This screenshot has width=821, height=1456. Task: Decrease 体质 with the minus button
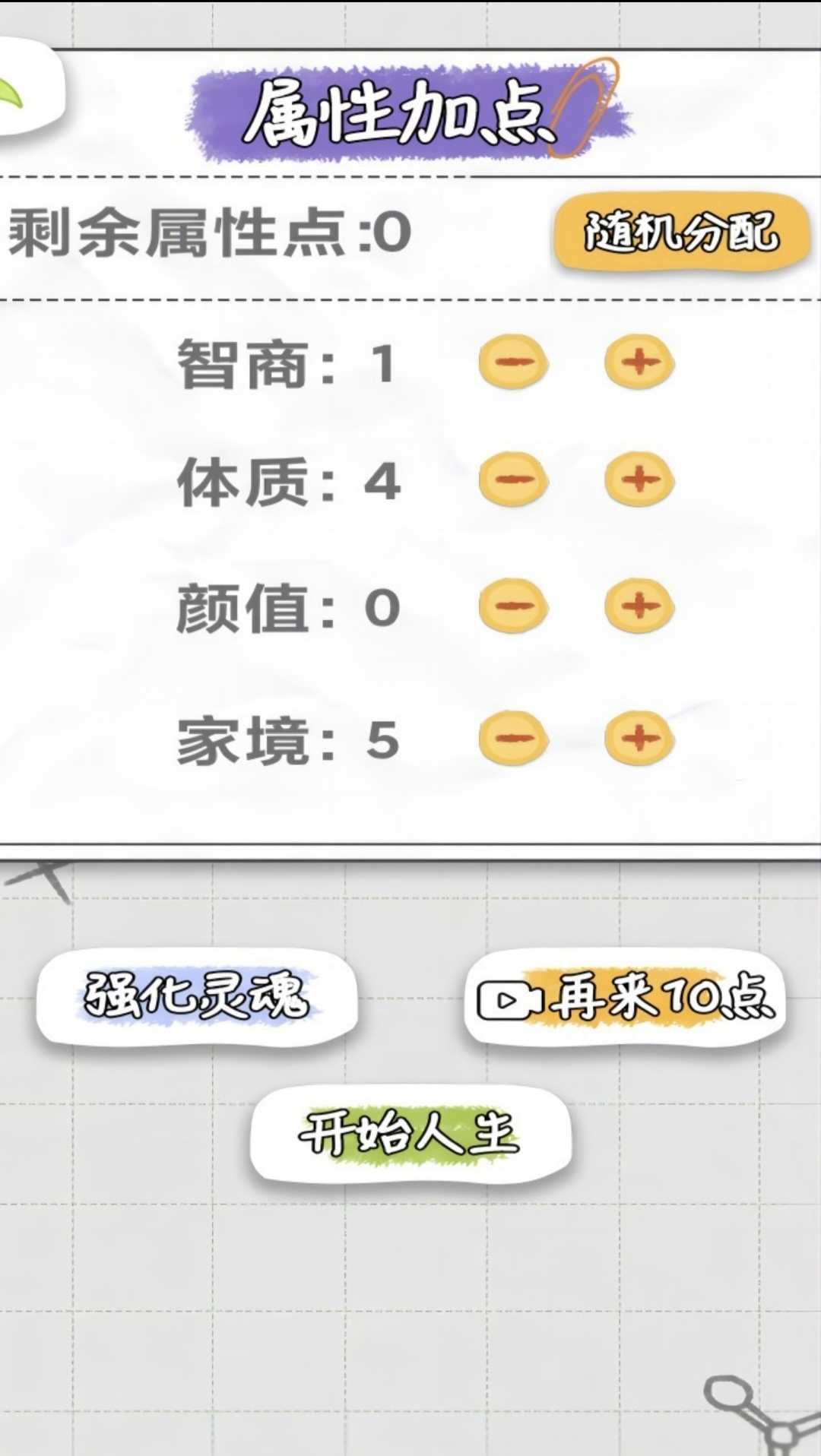click(513, 480)
